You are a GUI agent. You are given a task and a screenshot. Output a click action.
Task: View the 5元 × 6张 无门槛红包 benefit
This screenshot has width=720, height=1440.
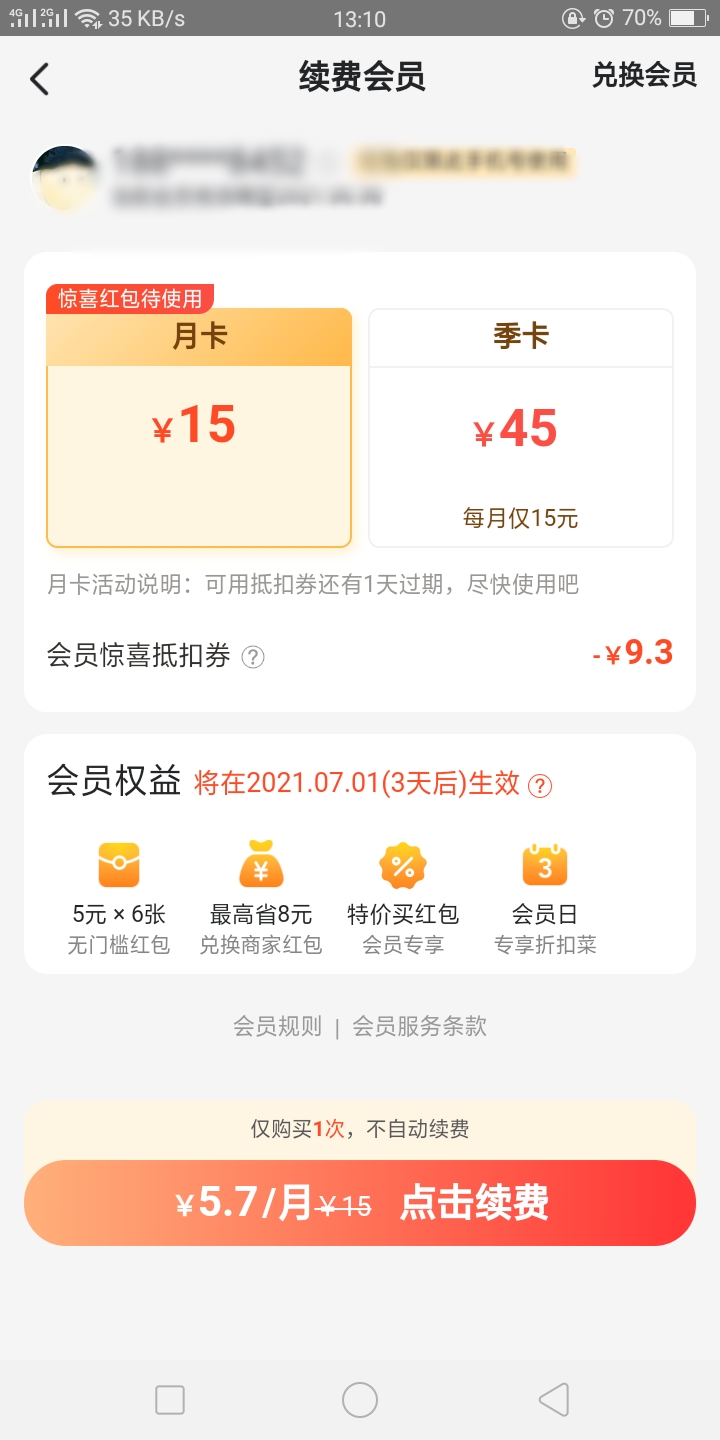coord(119,897)
